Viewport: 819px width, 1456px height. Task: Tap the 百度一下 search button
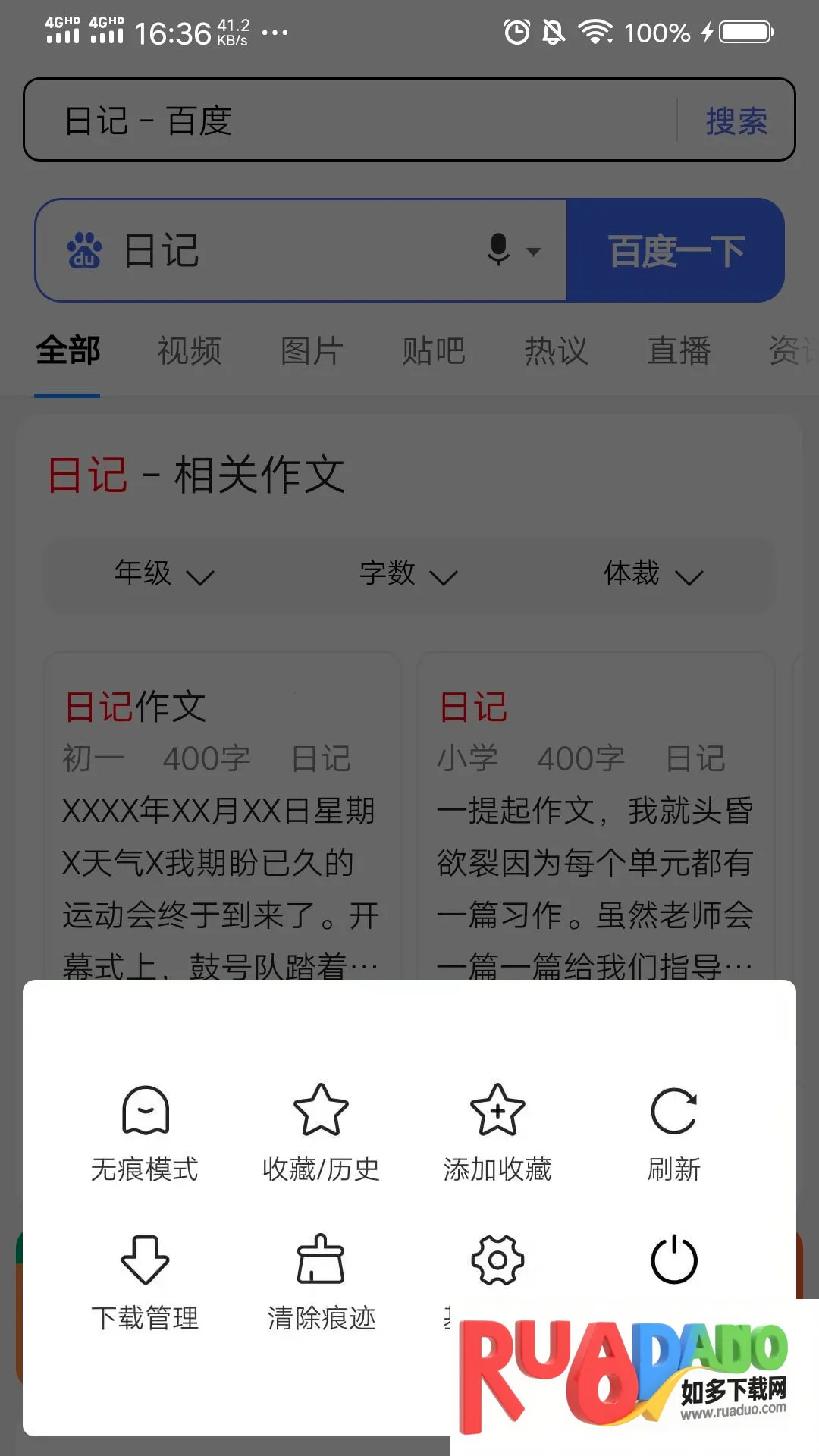675,251
